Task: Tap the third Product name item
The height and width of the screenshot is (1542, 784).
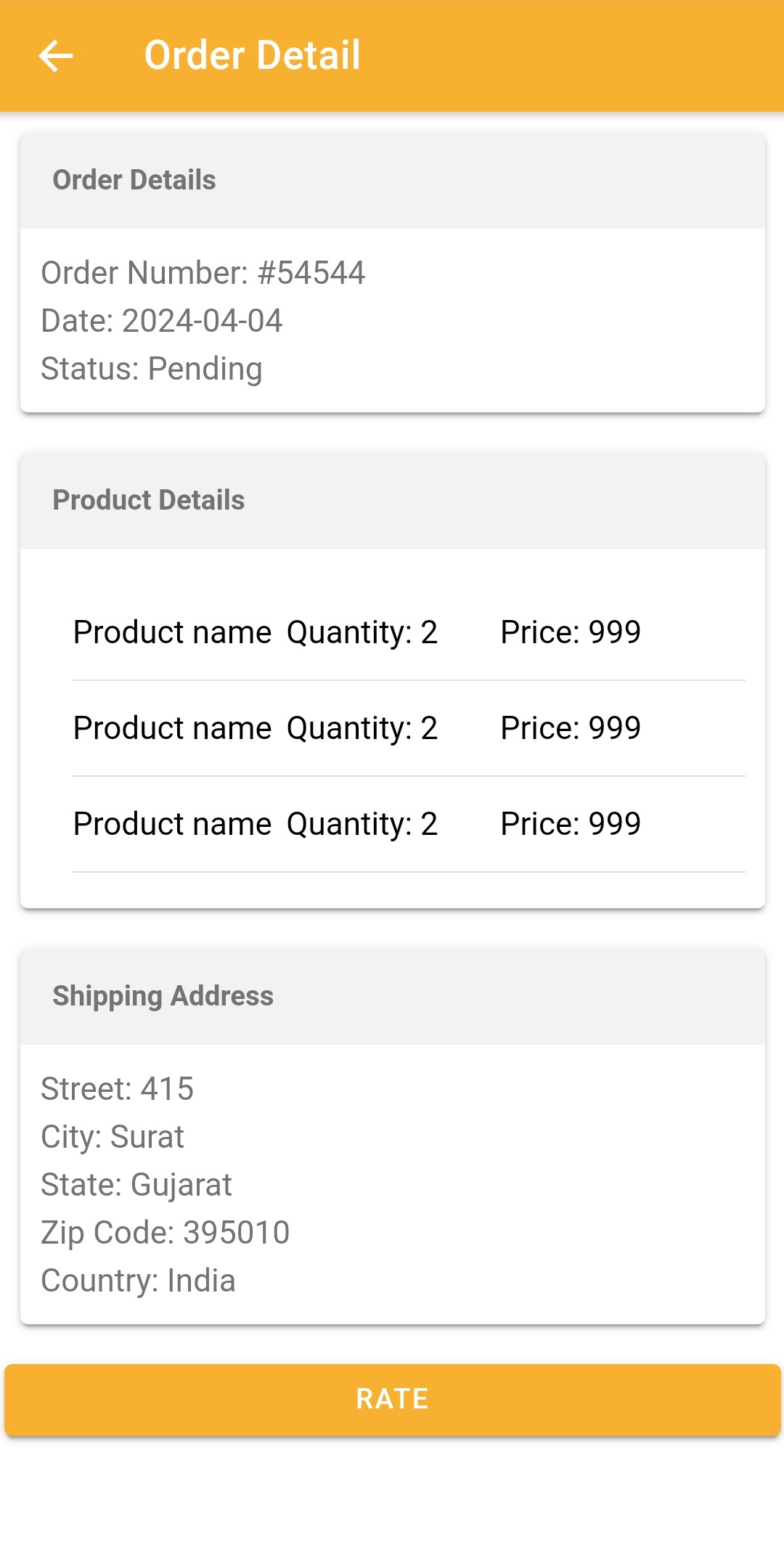Action: point(171,823)
